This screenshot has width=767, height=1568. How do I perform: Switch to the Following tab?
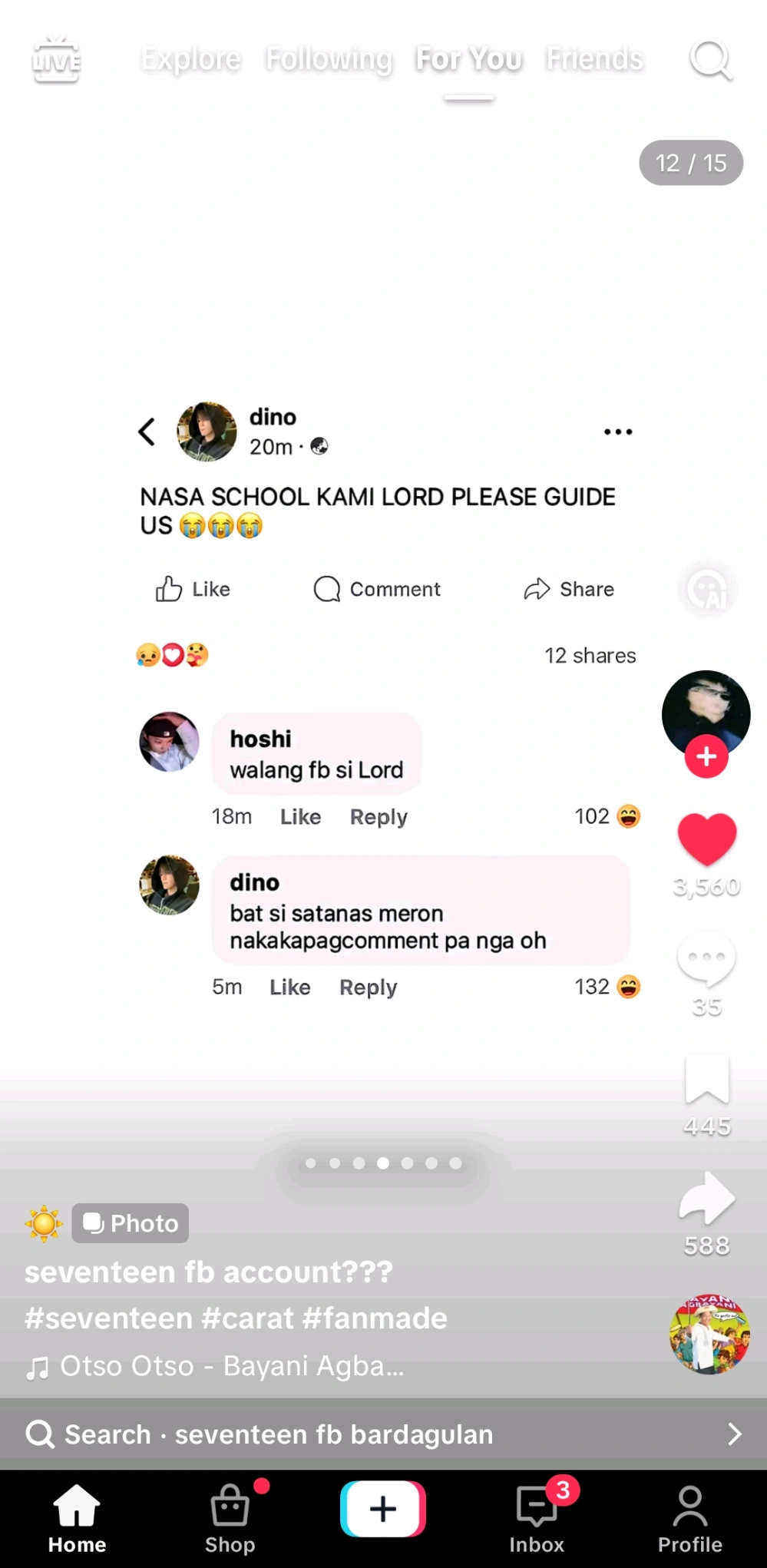(x=329, y=59)
